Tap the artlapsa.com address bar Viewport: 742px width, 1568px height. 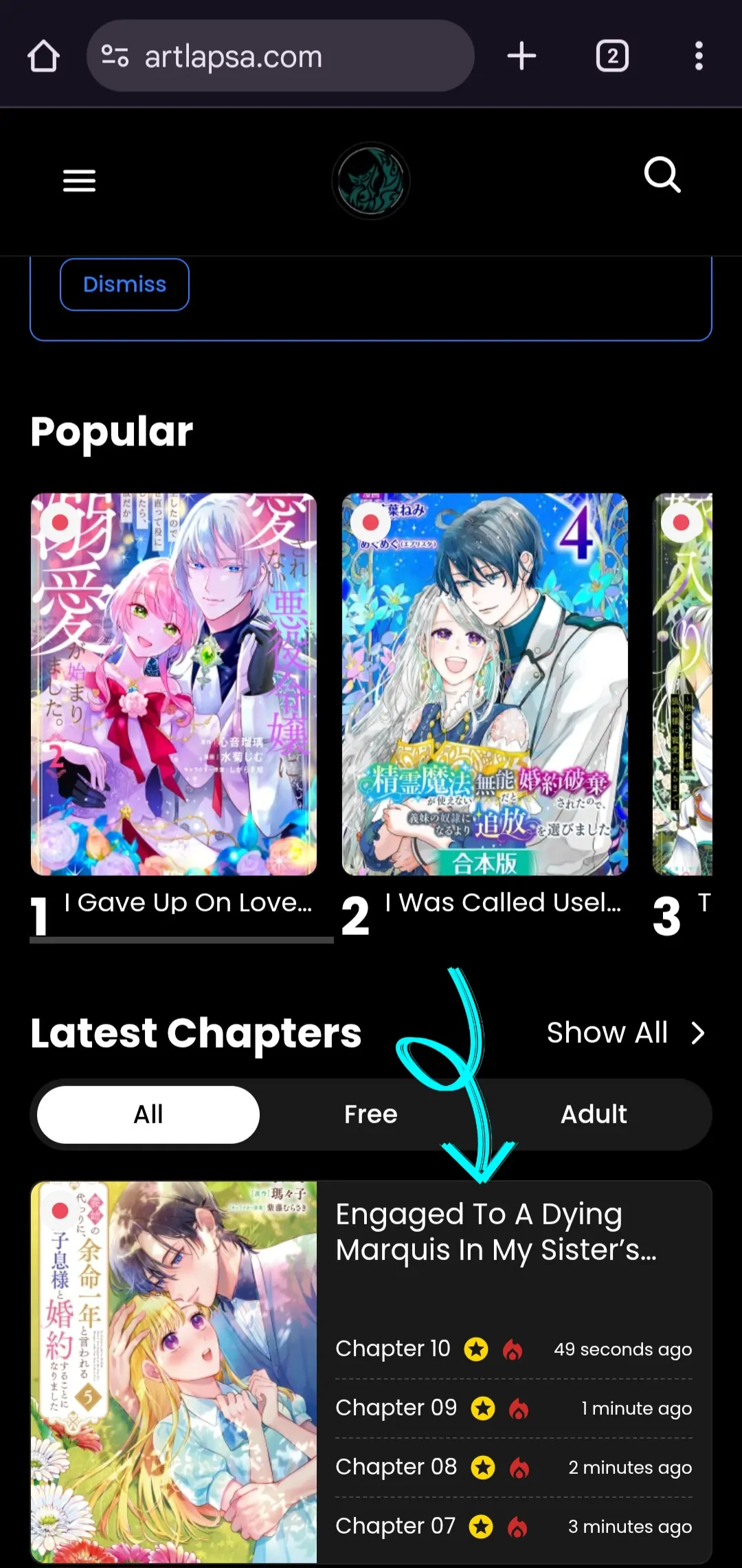pos(280,56)
